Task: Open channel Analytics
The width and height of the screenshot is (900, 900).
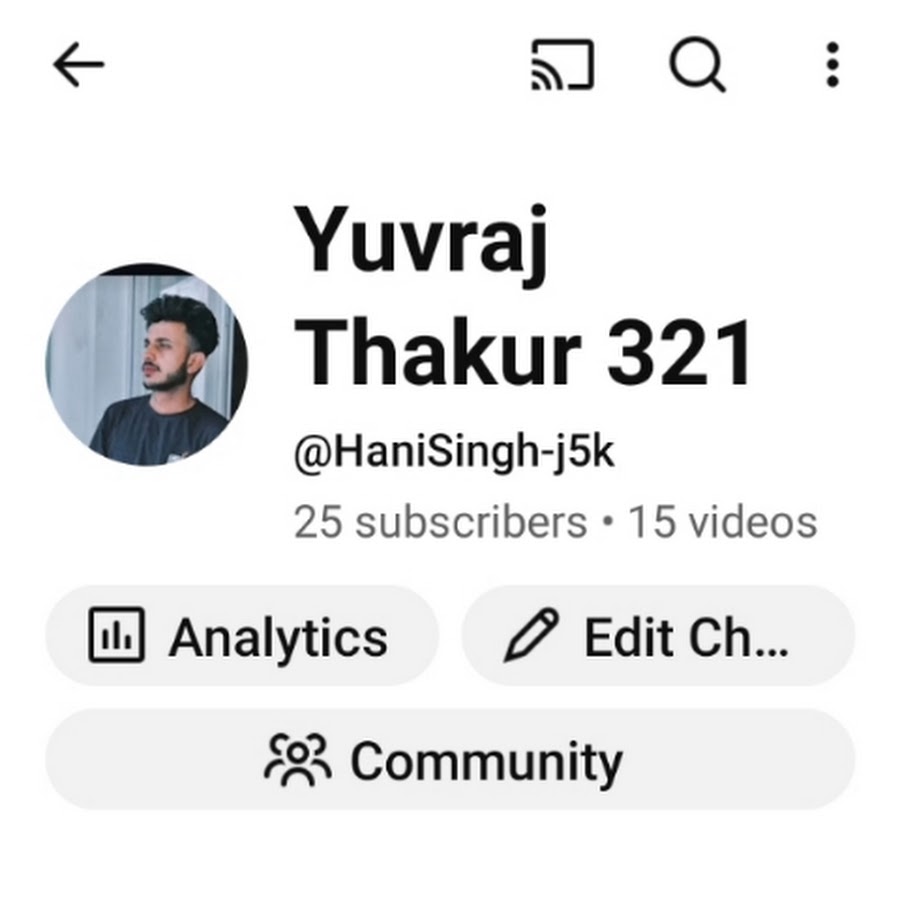Action: click(241, 636)
